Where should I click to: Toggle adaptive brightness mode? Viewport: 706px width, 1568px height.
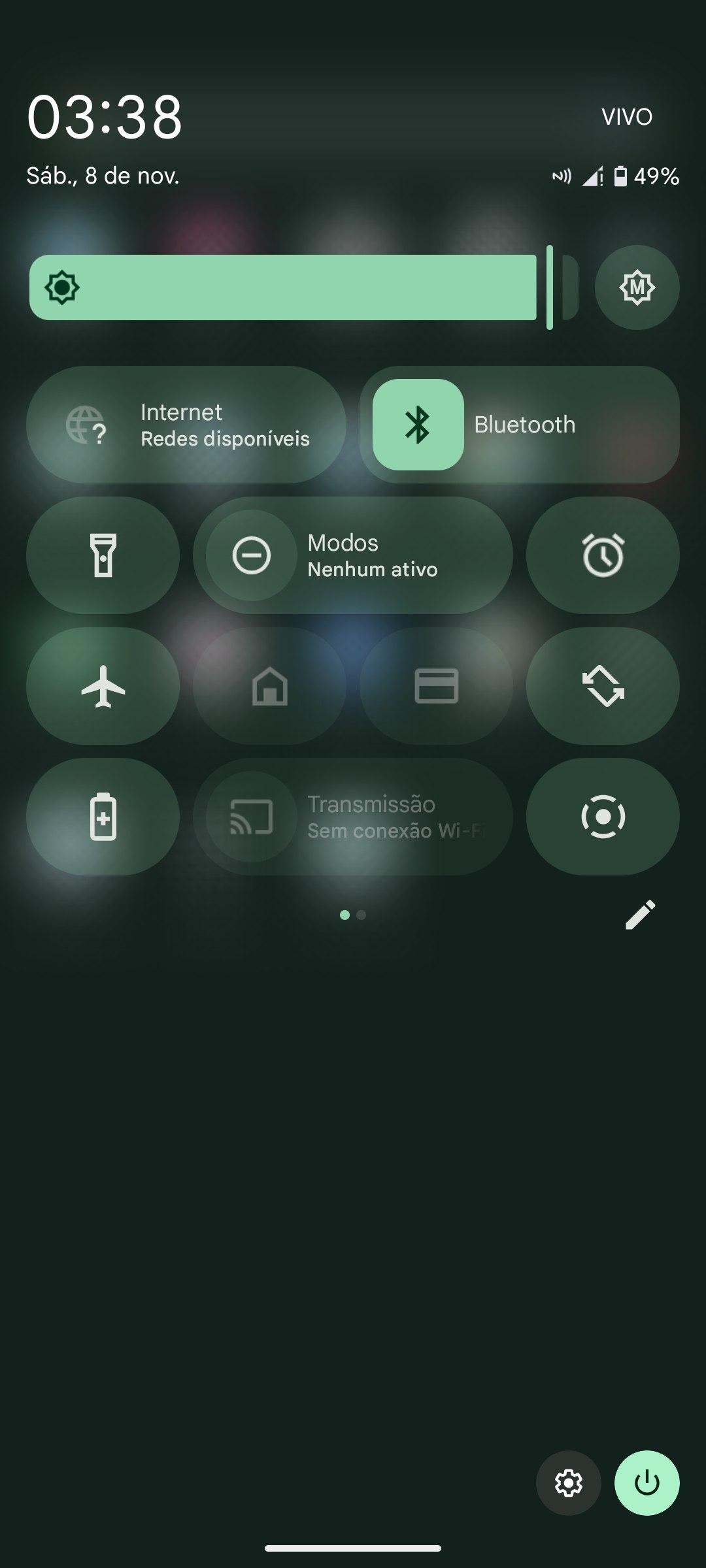[x=637, y=287]
